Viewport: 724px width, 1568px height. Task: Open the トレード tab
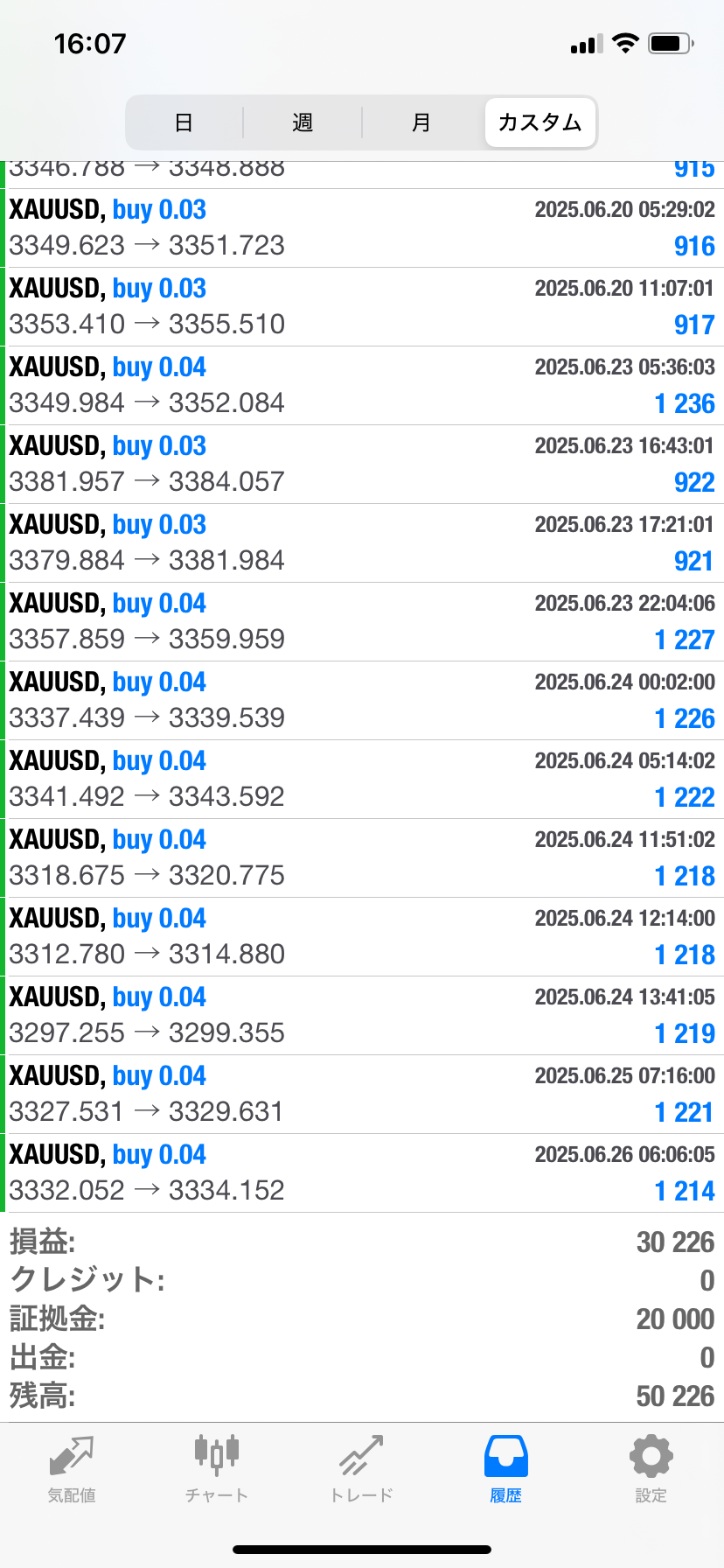[361, 1469]
